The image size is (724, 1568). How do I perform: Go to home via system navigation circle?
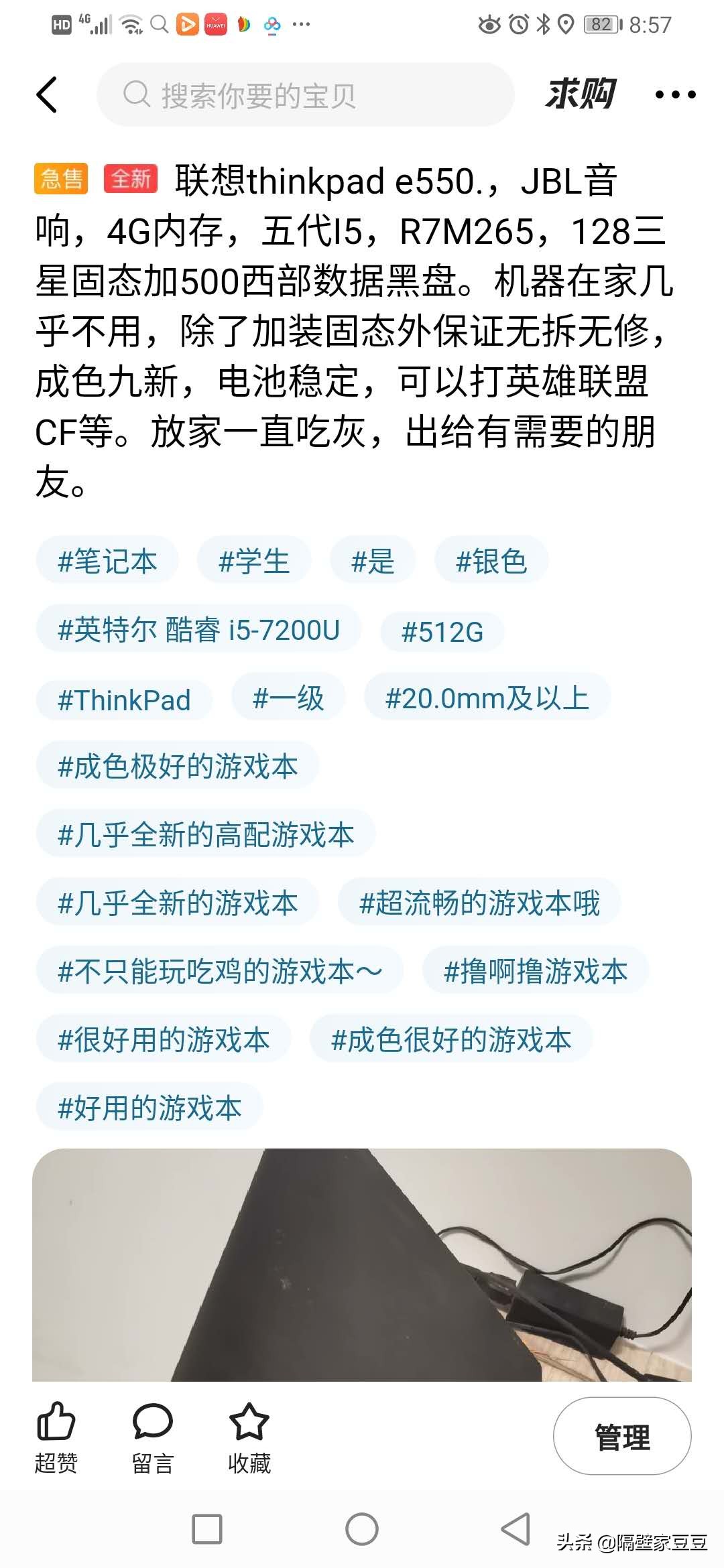(362, 1529)
